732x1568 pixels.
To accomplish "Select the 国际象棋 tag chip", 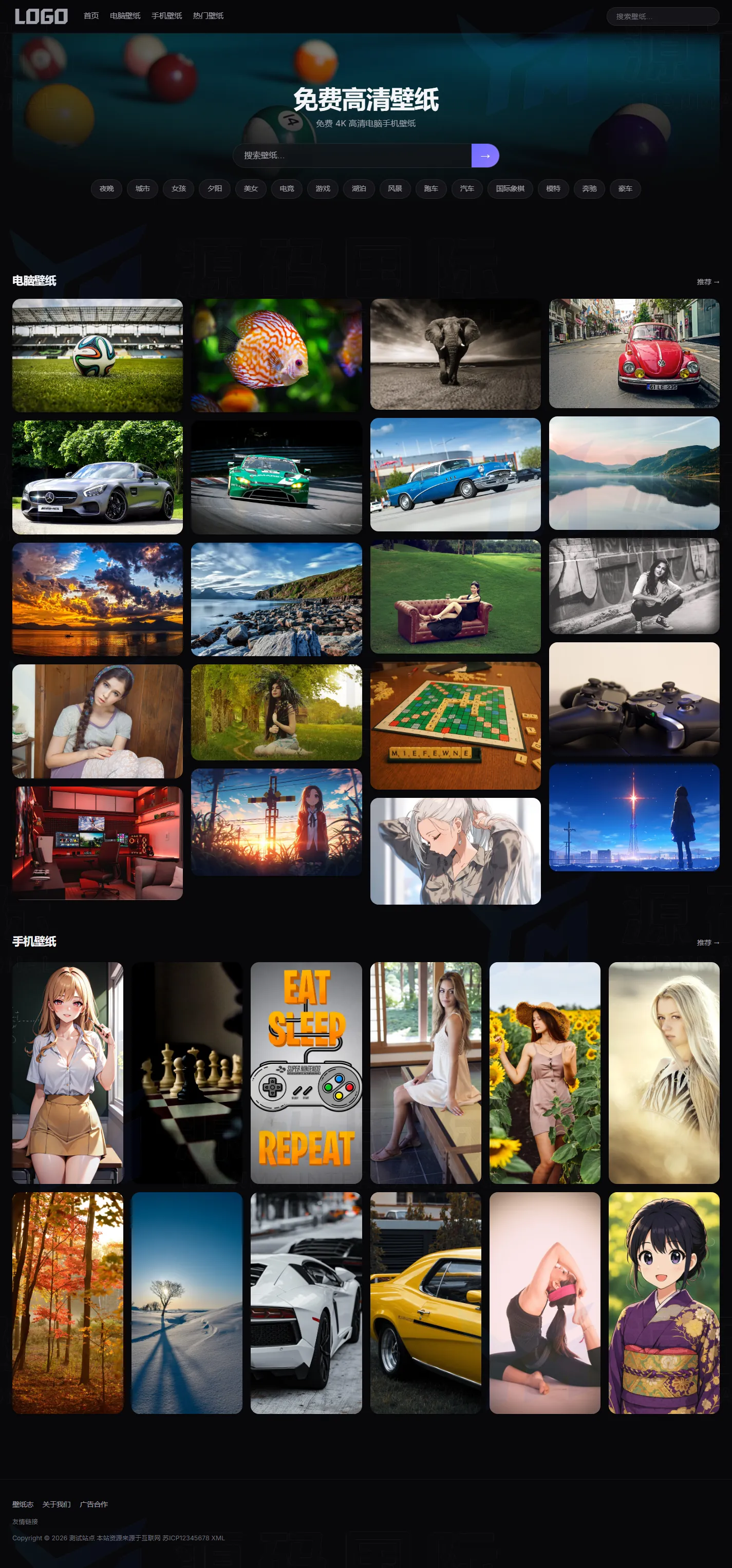I will [x=510, y=189].
